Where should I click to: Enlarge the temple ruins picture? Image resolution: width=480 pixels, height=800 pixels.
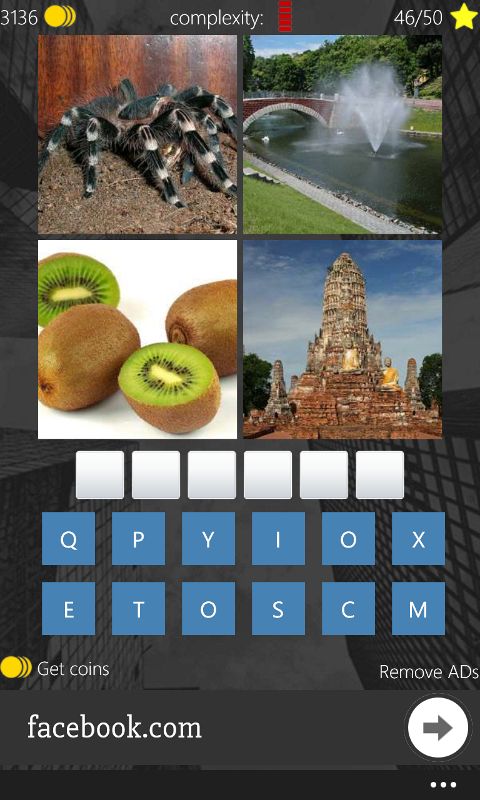pos(342,339)
